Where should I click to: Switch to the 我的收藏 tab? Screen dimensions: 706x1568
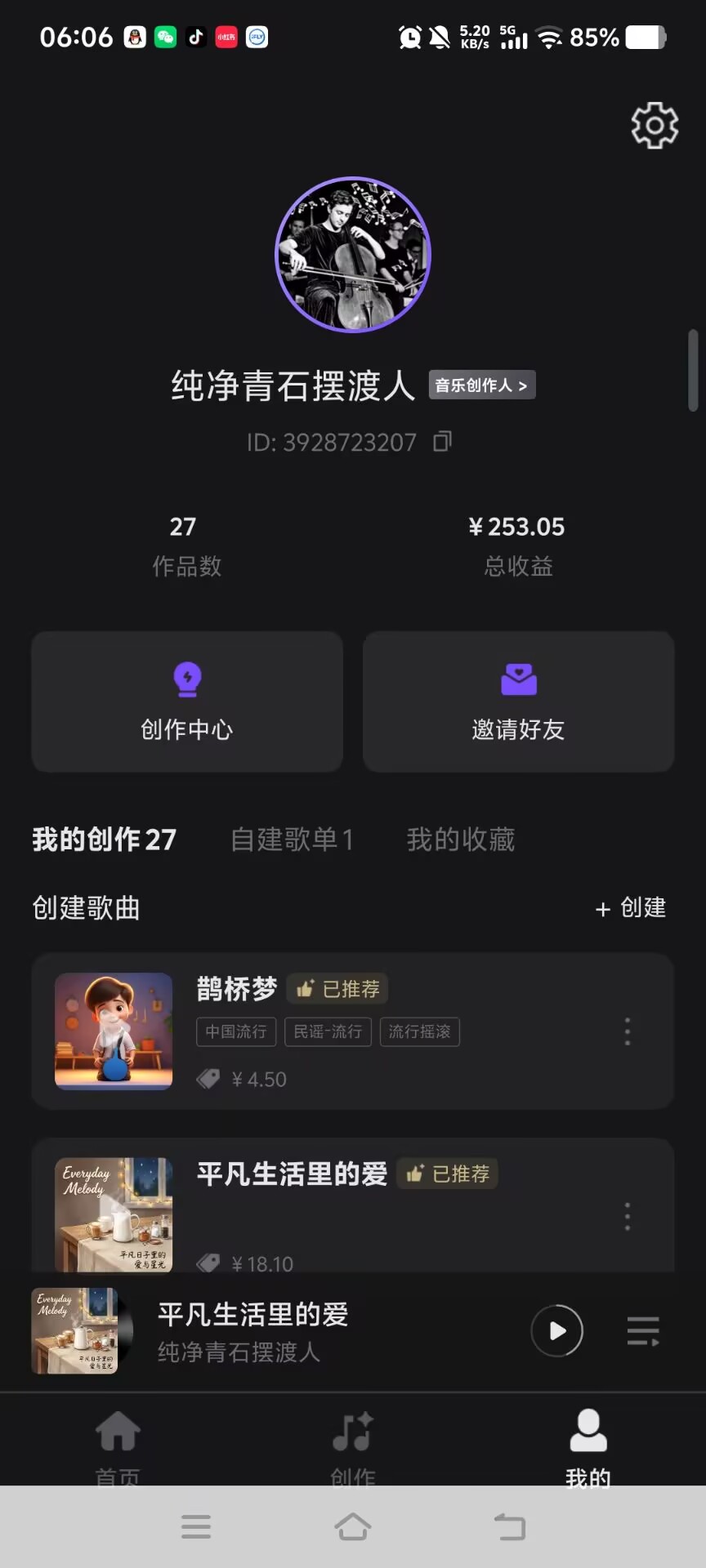461,840
